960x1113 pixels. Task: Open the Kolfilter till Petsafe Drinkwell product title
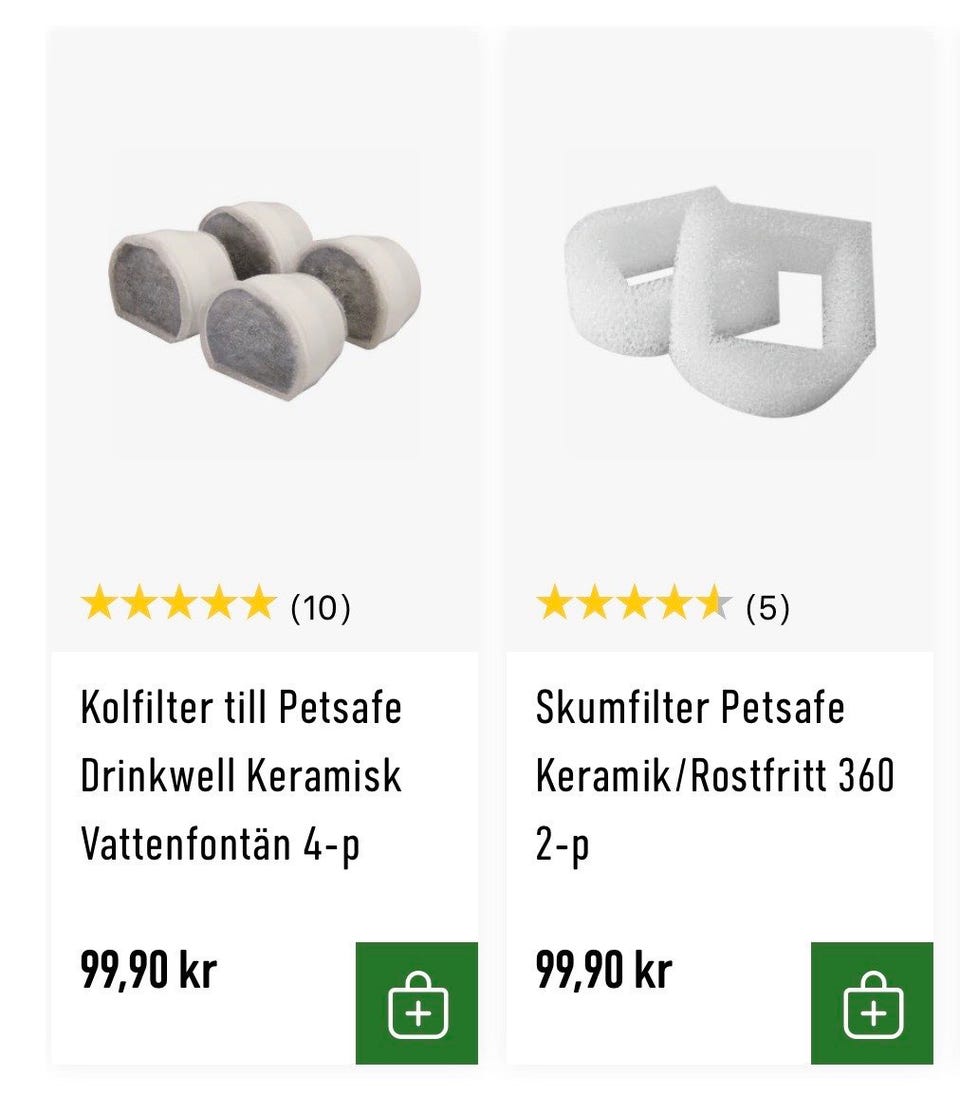coord(240,775)
